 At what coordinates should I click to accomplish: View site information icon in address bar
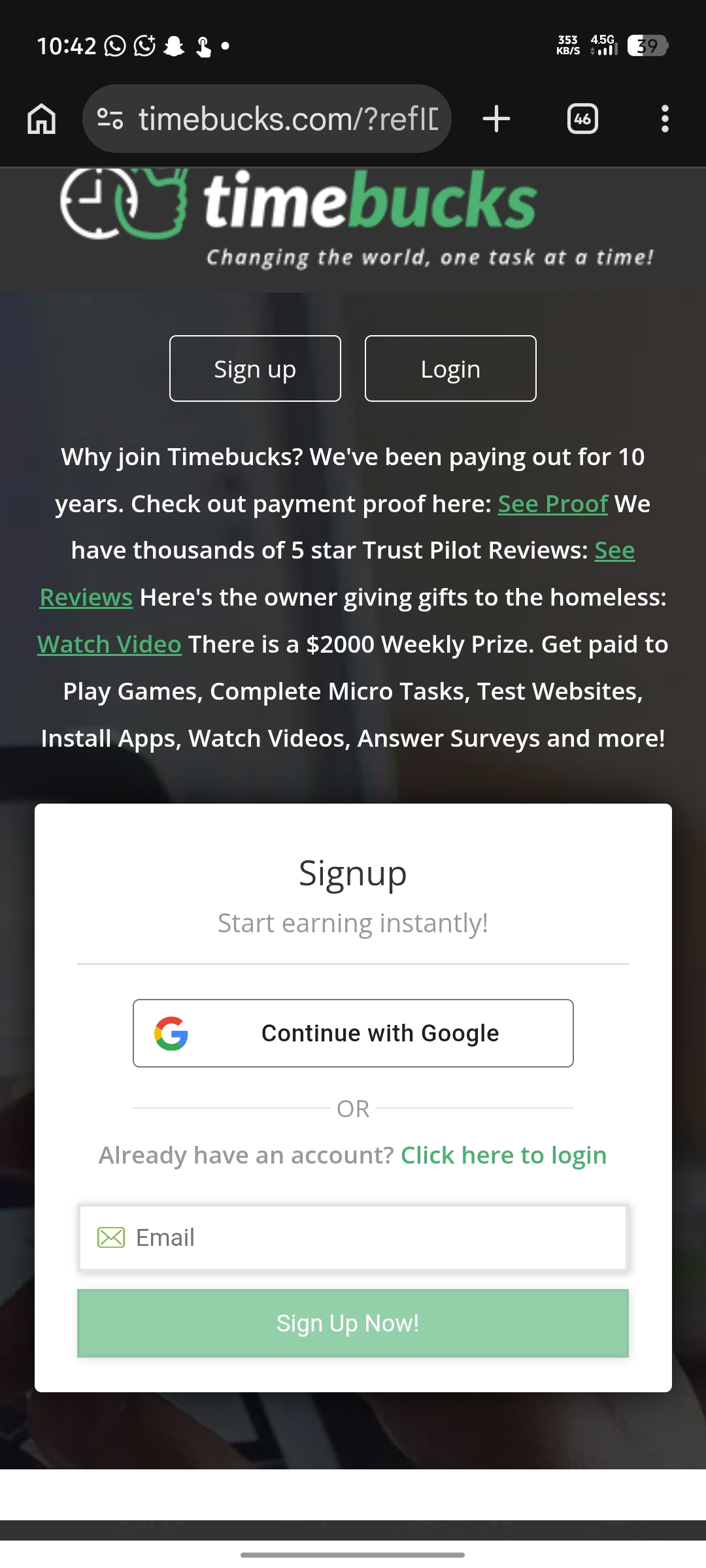(110, 119)
